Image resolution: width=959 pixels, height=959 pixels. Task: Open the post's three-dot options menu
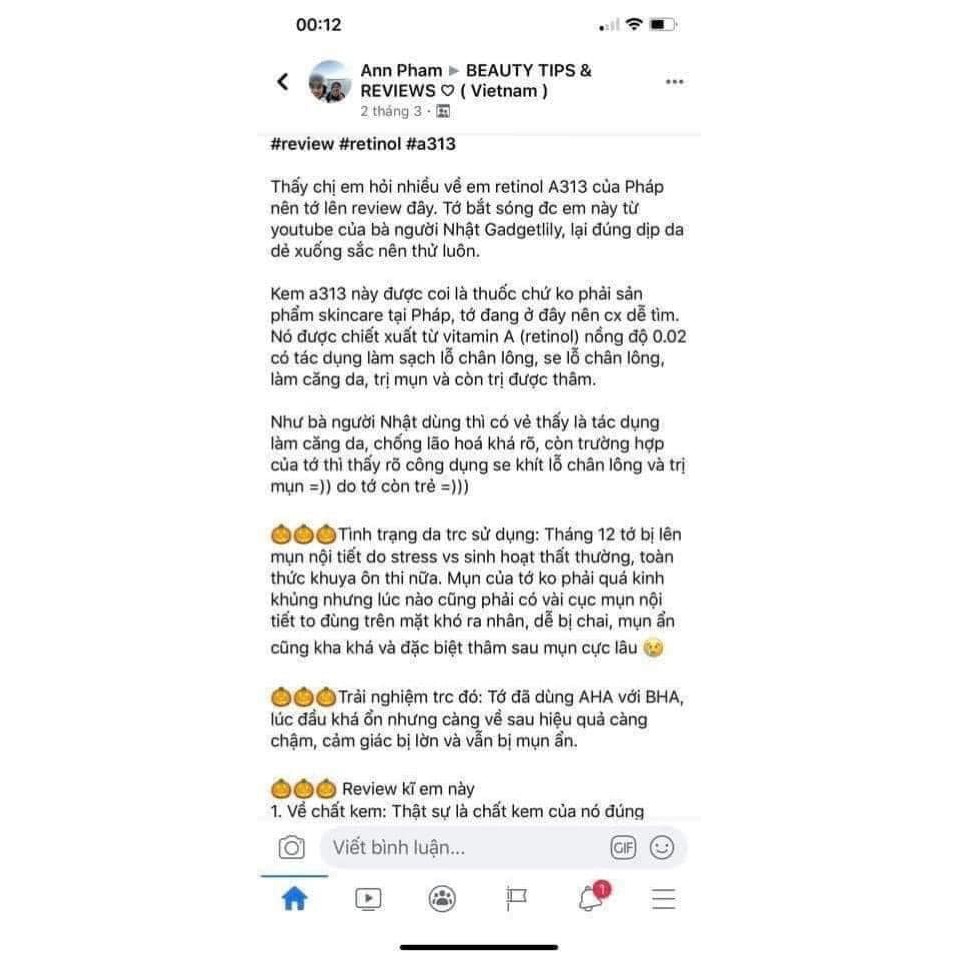pyautogui.click(x=675, y=82)
